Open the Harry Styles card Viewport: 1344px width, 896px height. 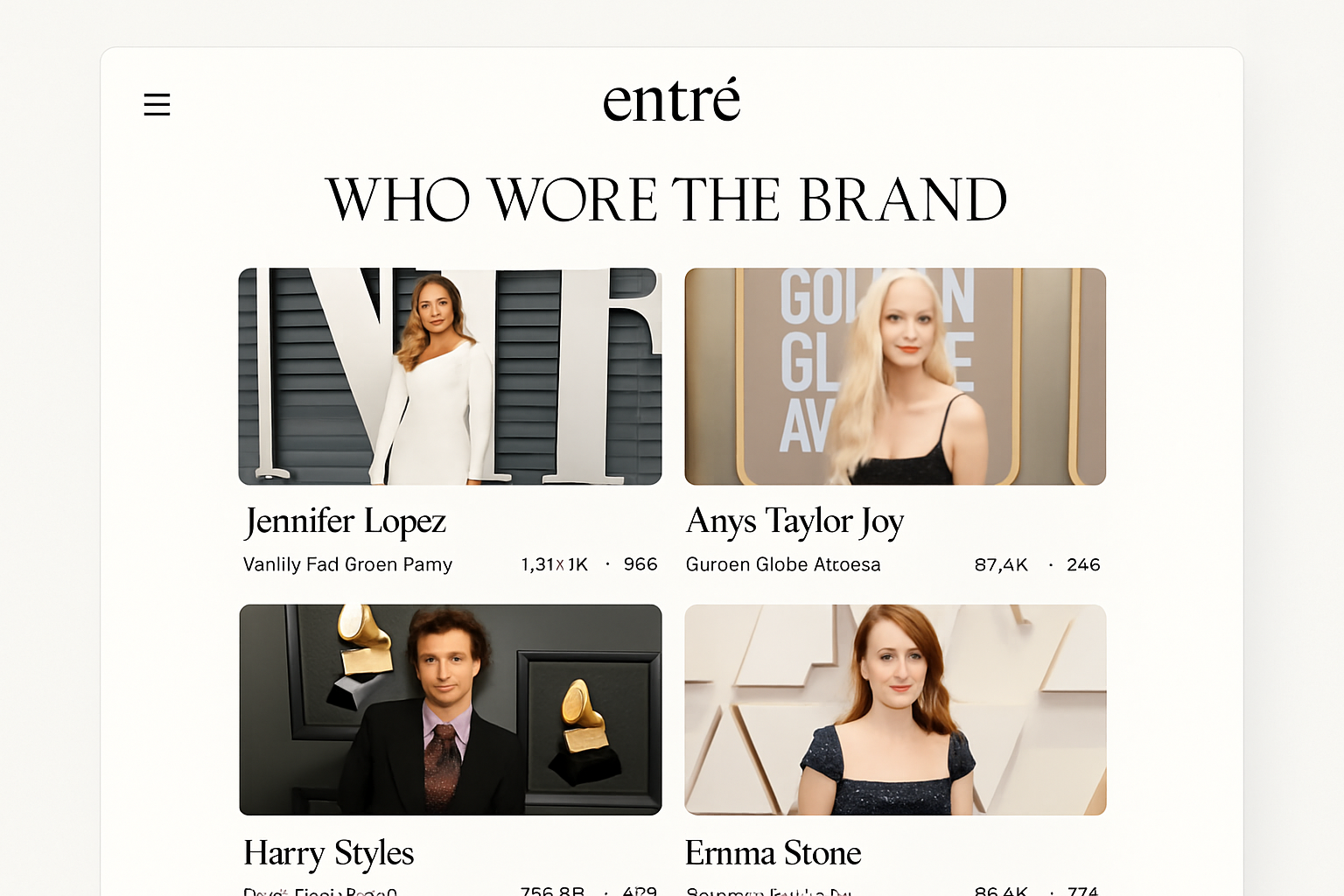click(x=450, y=710)
